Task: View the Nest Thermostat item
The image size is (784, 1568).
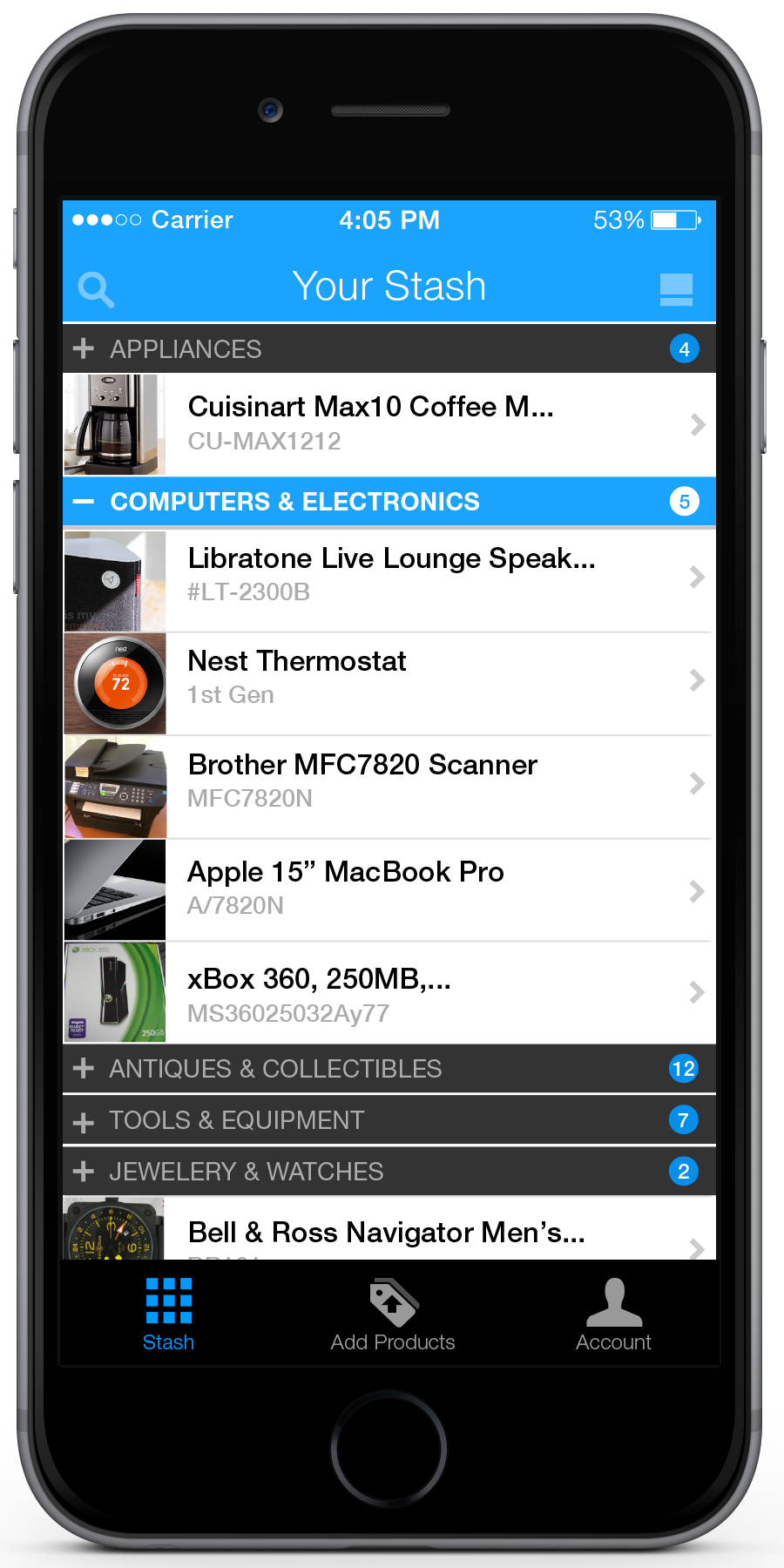Action: [389, 679]
